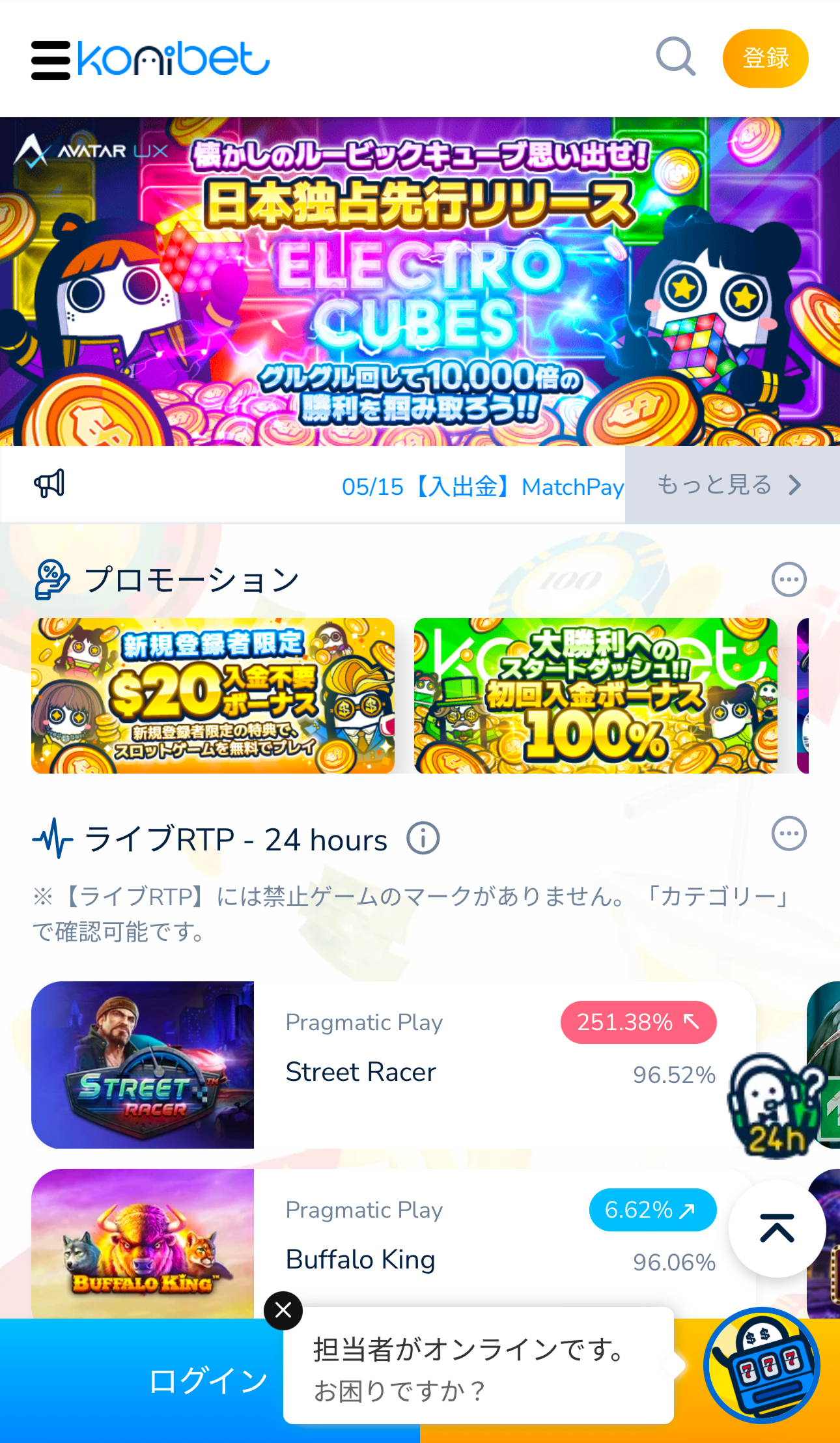Dismiss the online support chat bubble
Viewport: 840px width, 1443px height.
point(283,1310)
